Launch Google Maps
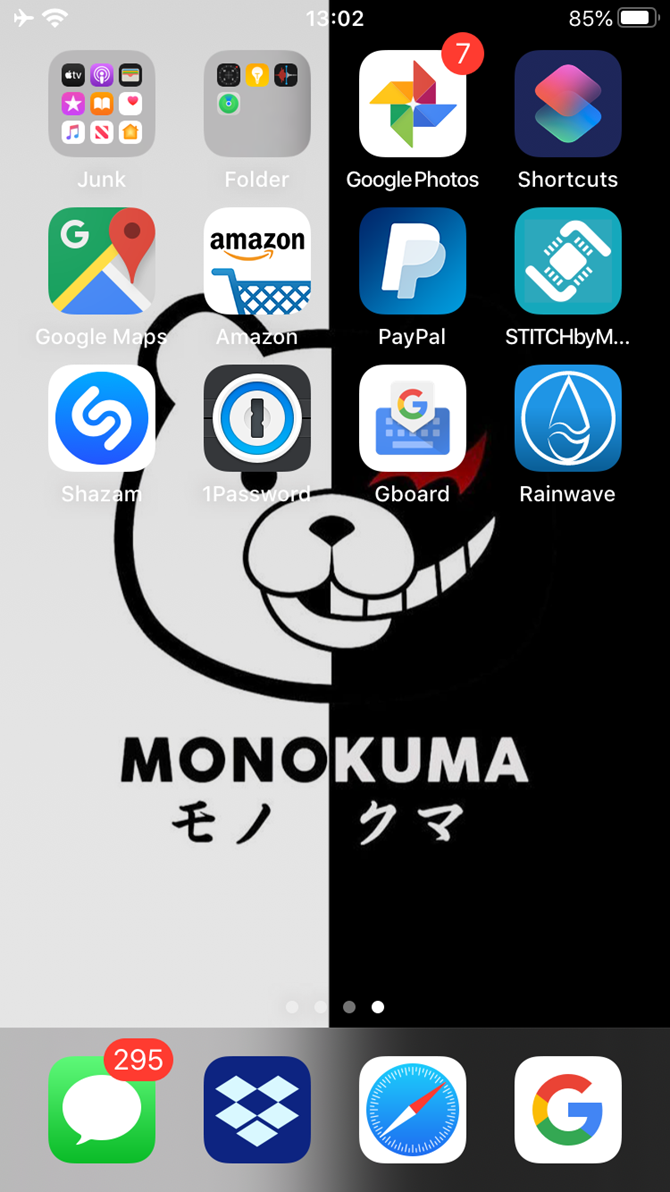Viewport: 670px width, 1192px height. 102,261
